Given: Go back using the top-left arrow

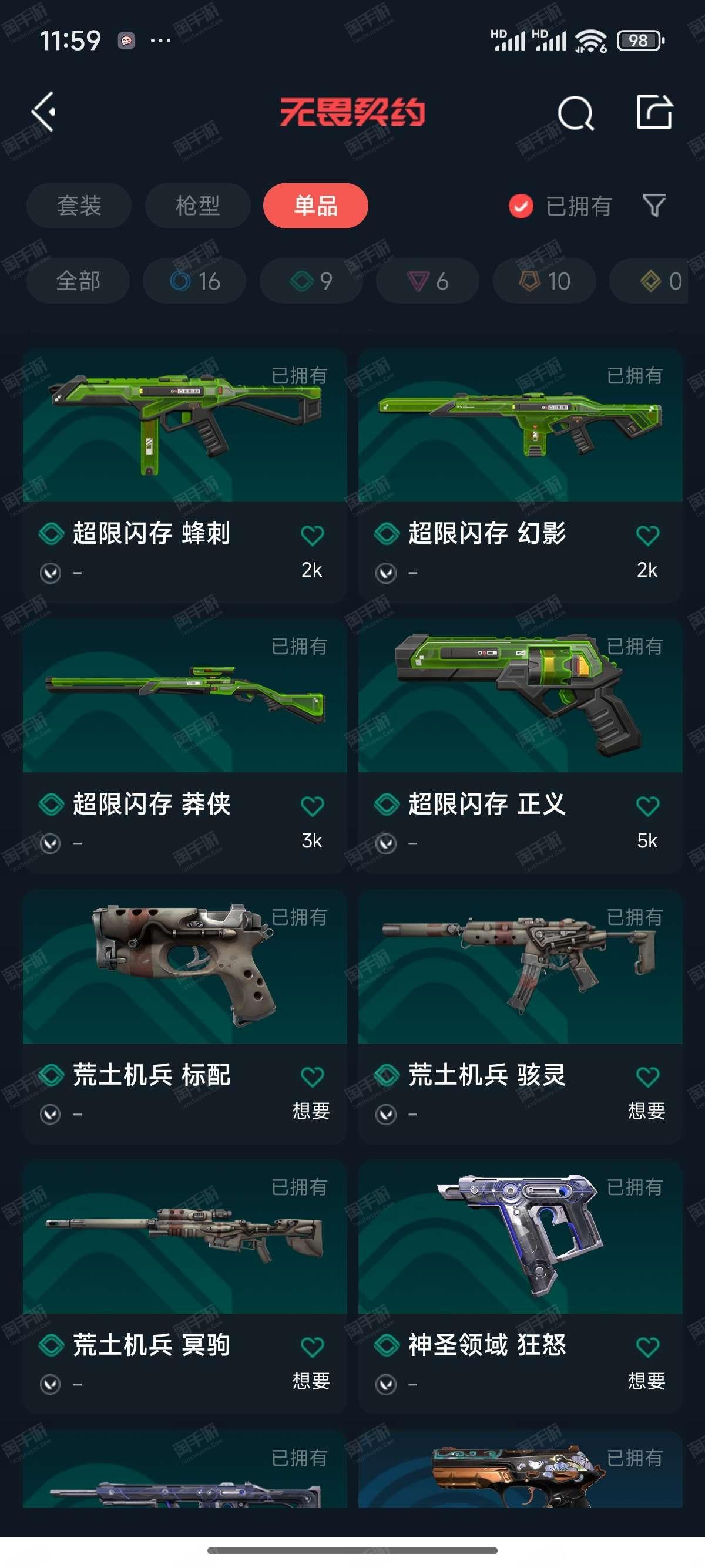Looking at the screenshot, I should (x=44, y=112).
